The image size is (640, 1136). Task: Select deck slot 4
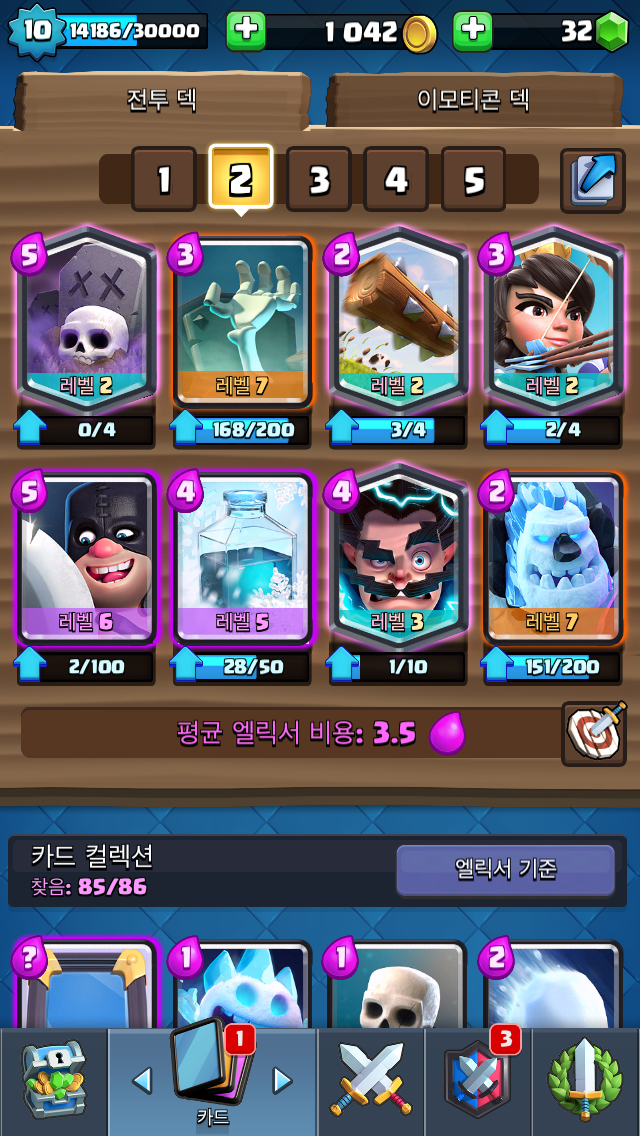point(396,180)
